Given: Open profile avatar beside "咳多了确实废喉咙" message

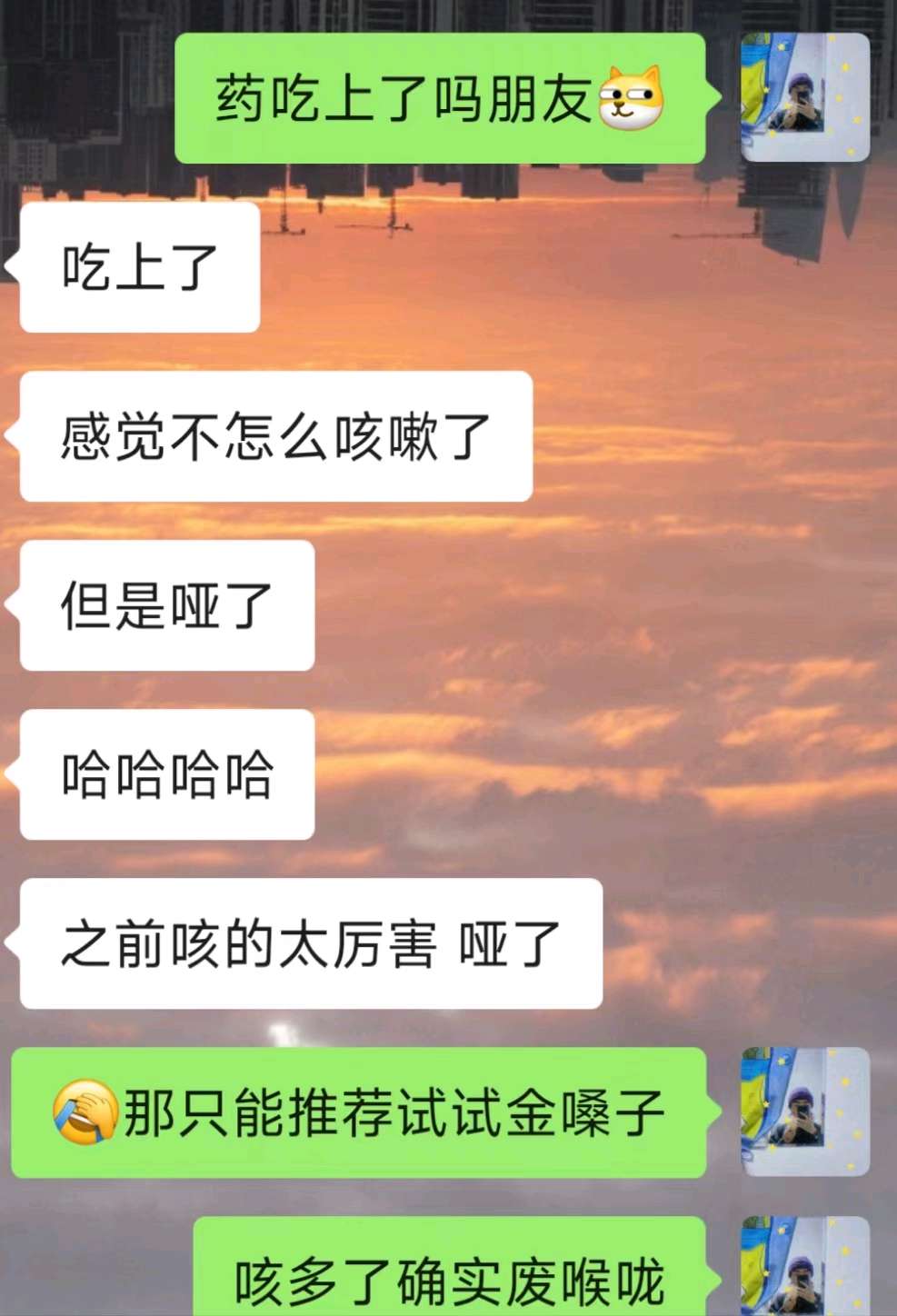Looking at the screenshot, I should pos(804,1268).
